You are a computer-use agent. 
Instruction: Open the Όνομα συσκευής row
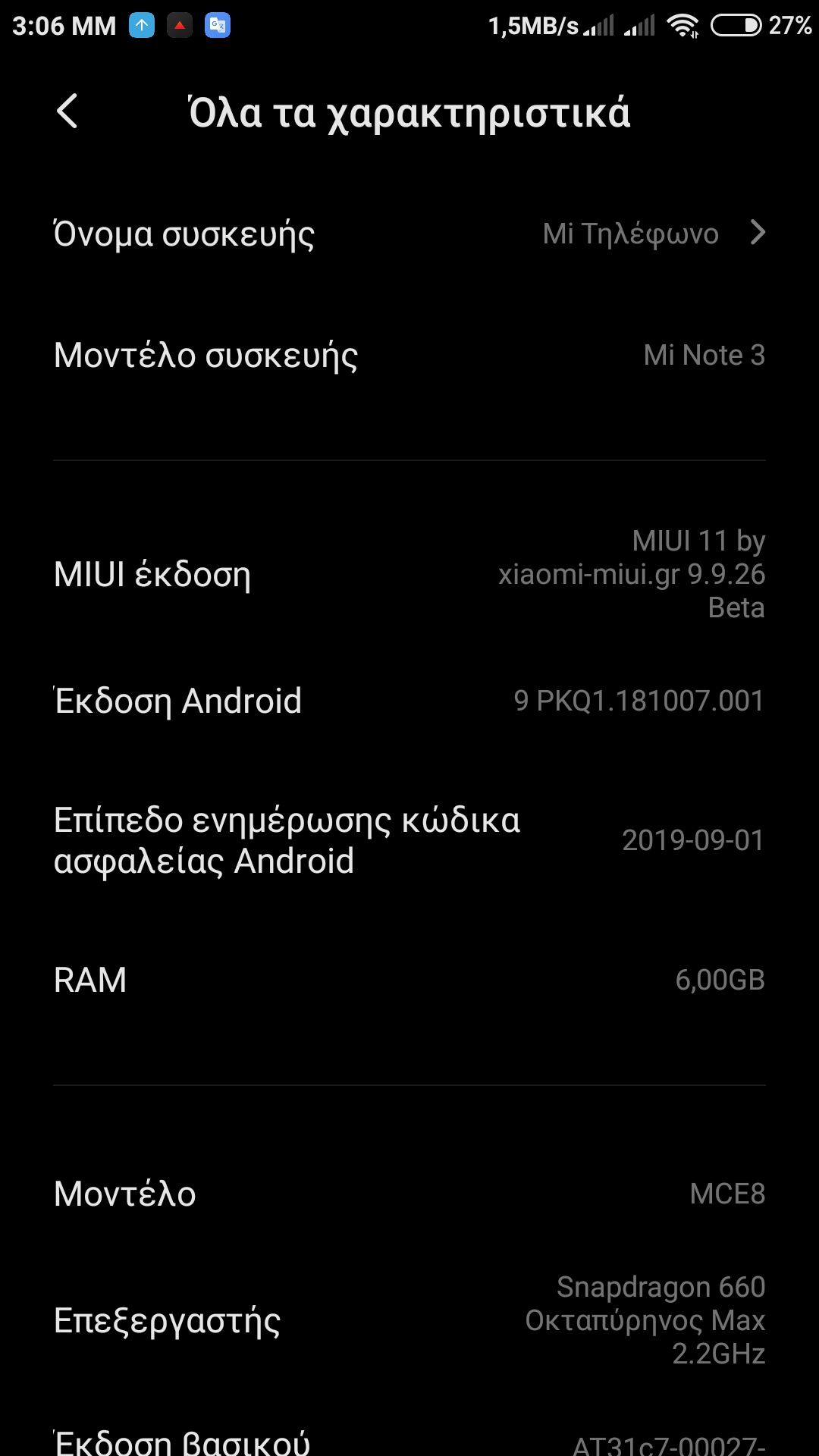[409, 234]
